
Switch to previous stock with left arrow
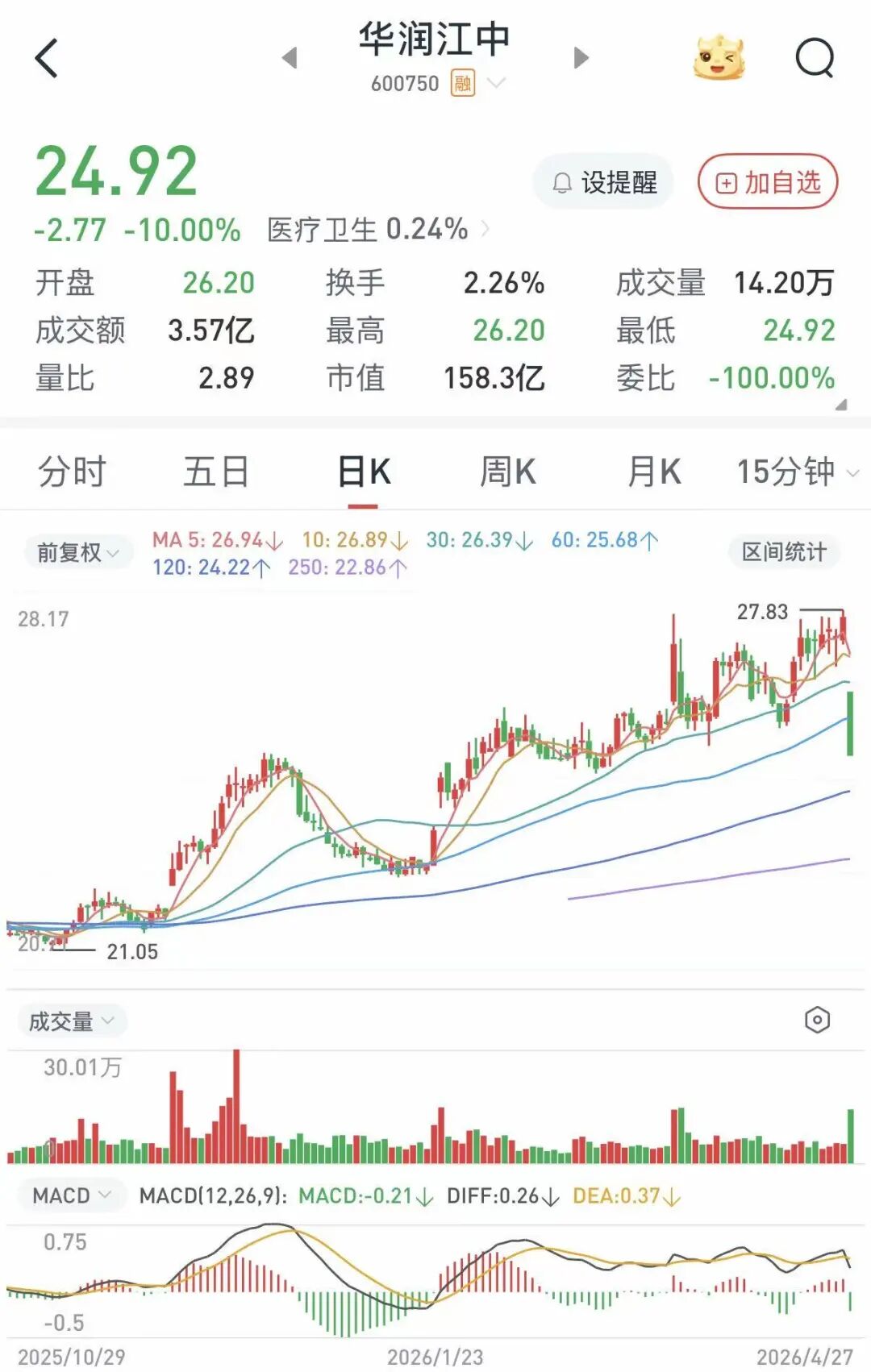pos(290,56)
